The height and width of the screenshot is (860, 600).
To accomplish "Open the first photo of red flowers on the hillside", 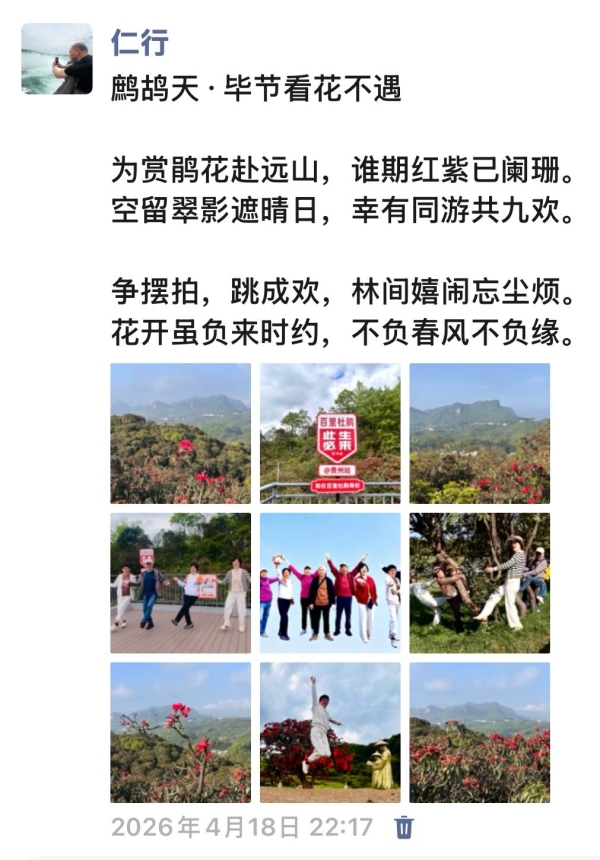I will (180, 433).
